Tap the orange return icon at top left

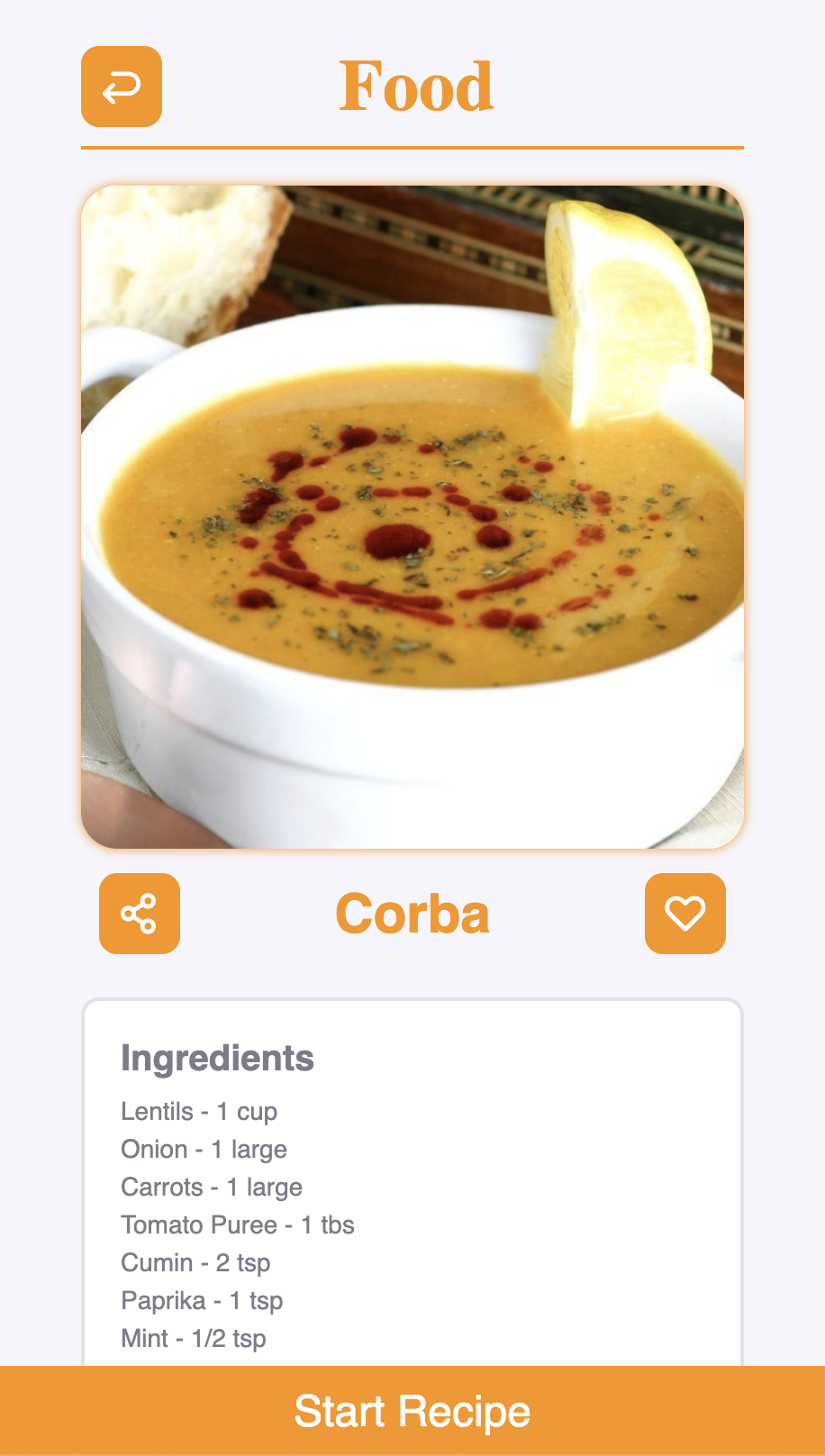121,86
